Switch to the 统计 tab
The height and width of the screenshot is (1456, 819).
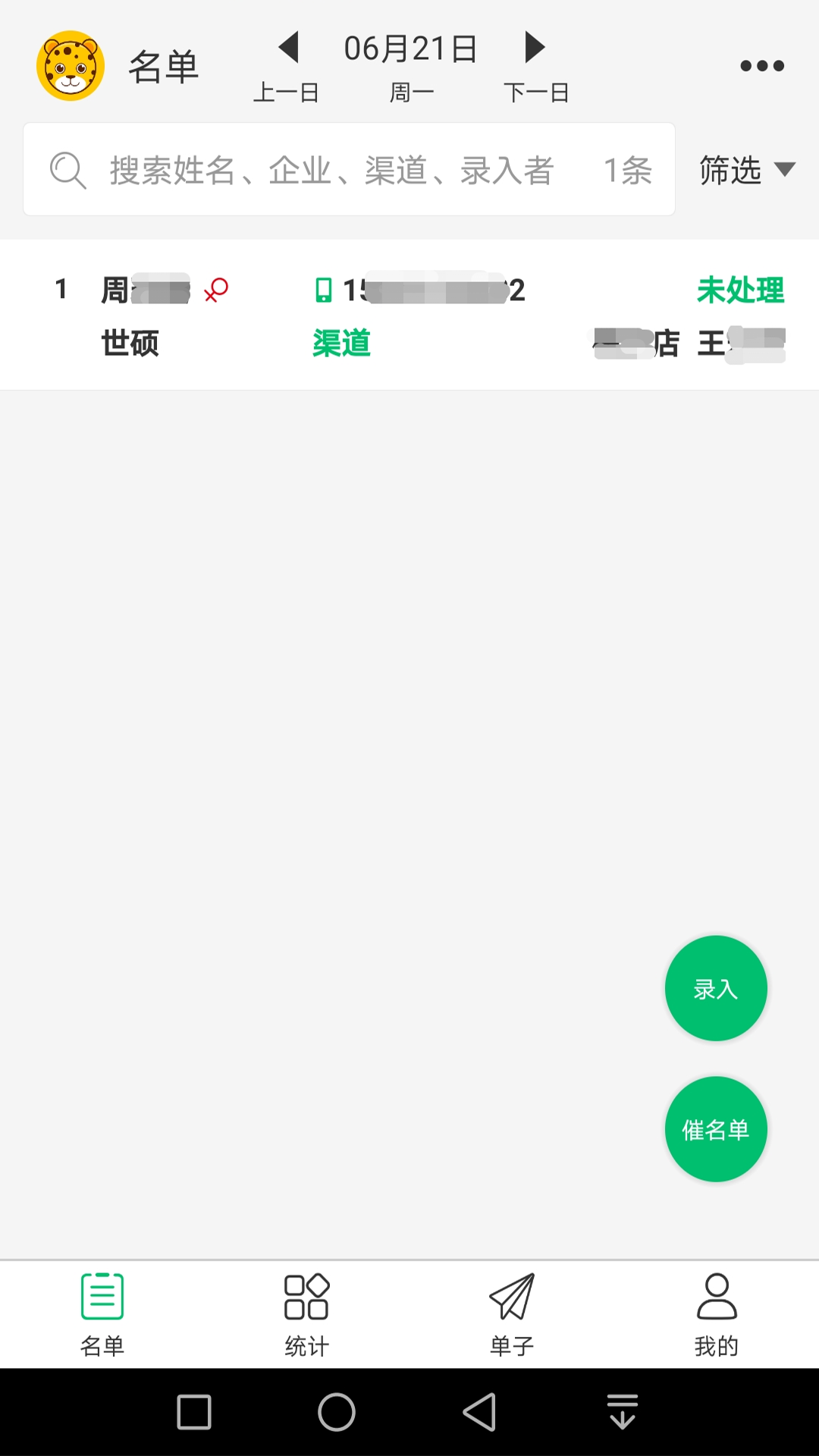tap(306, 1314)
